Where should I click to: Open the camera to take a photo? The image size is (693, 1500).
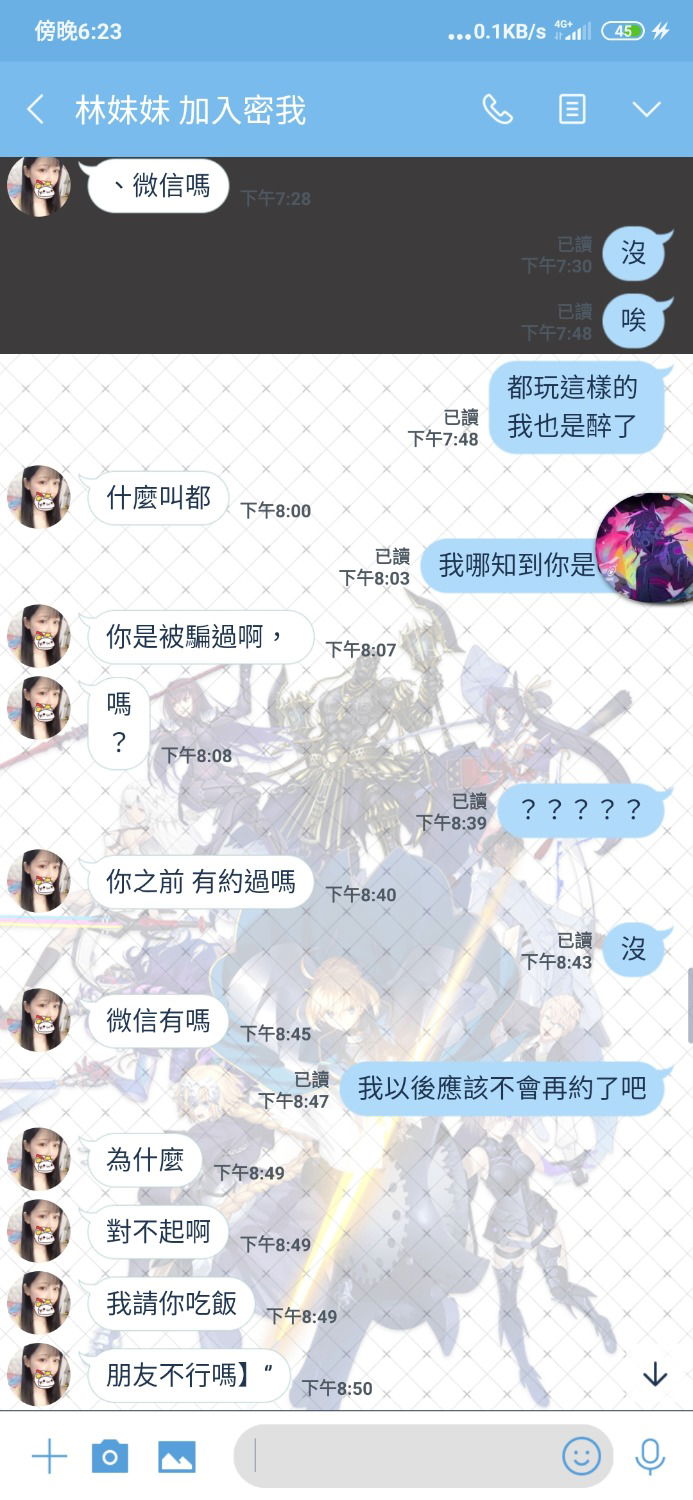click(x=110, y=1457)
